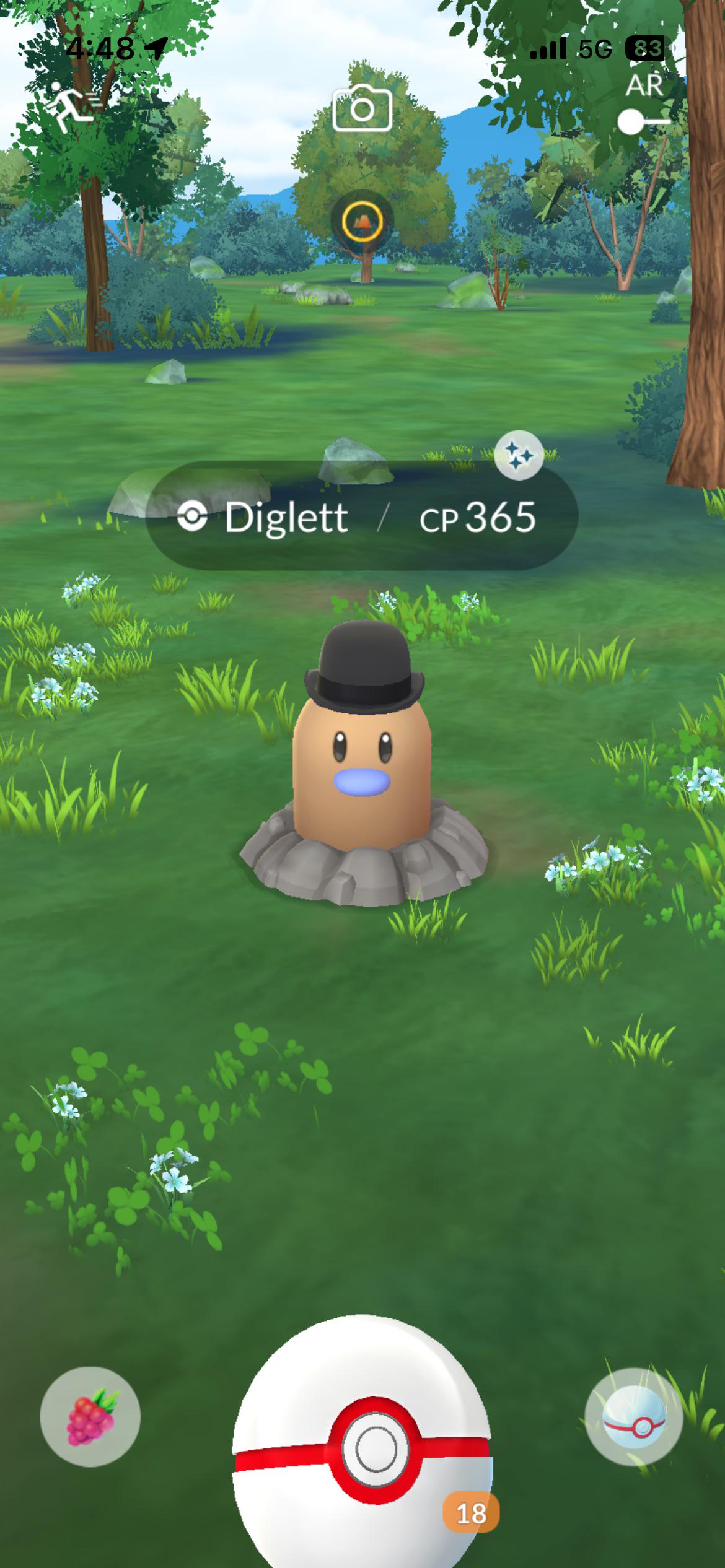The height and width of the screenshot is (1568, 725).
Task: Open the Poké Ball selection menu
Action: point(634,1417)
